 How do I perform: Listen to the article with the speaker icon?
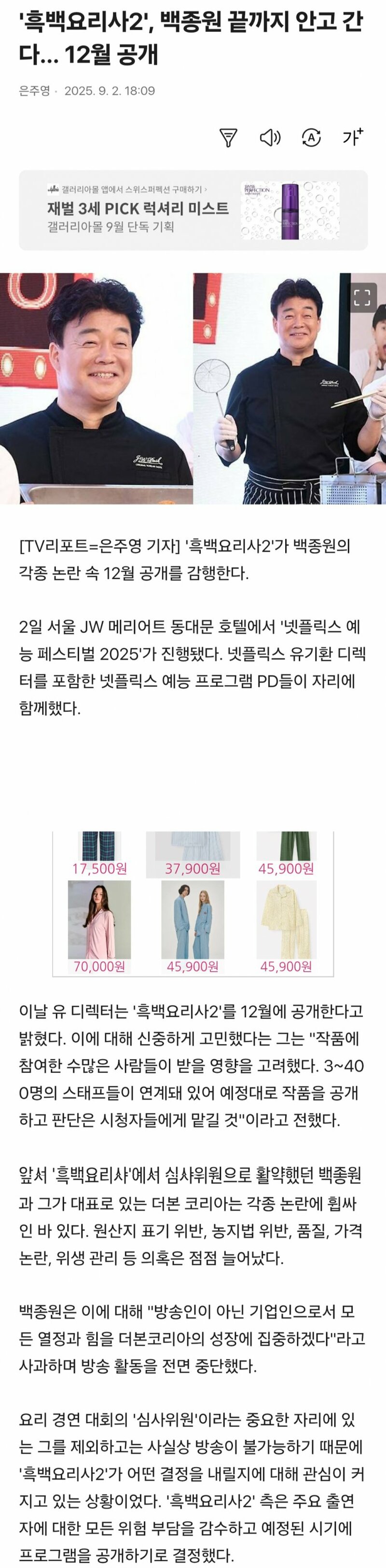(x=270, y=138)
